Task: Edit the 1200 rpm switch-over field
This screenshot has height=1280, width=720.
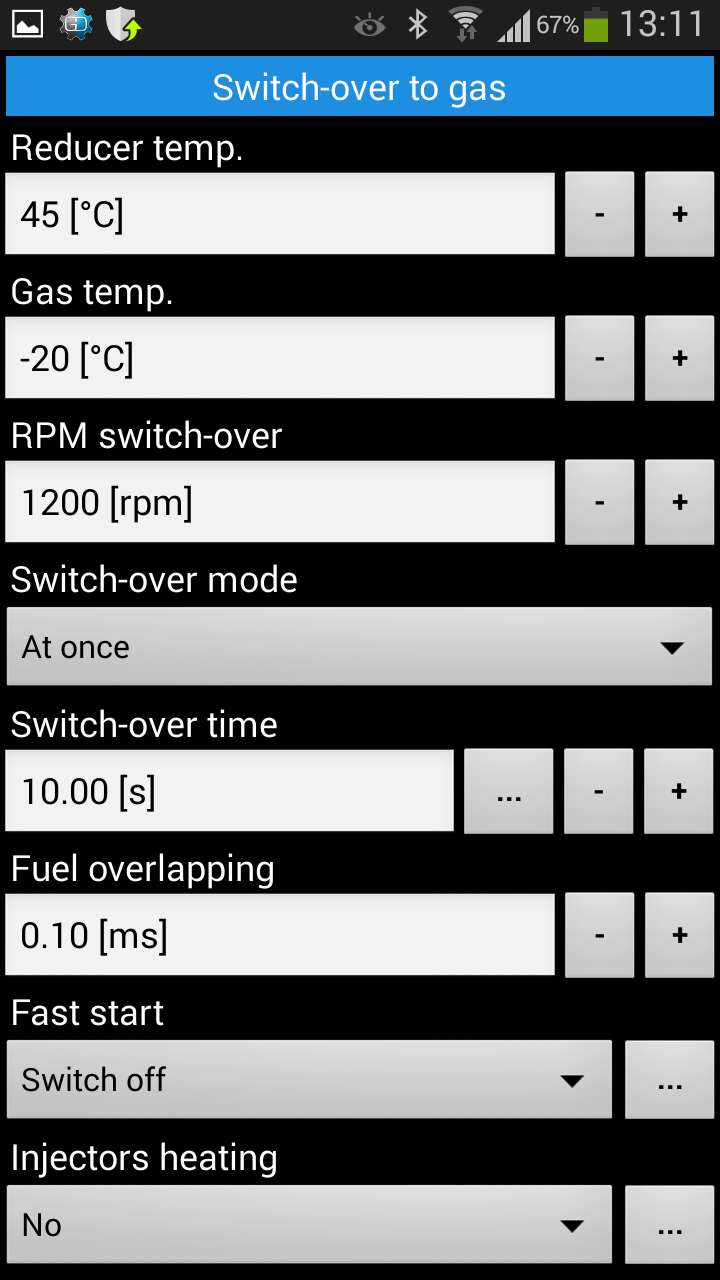Action: tap(280, 502)
